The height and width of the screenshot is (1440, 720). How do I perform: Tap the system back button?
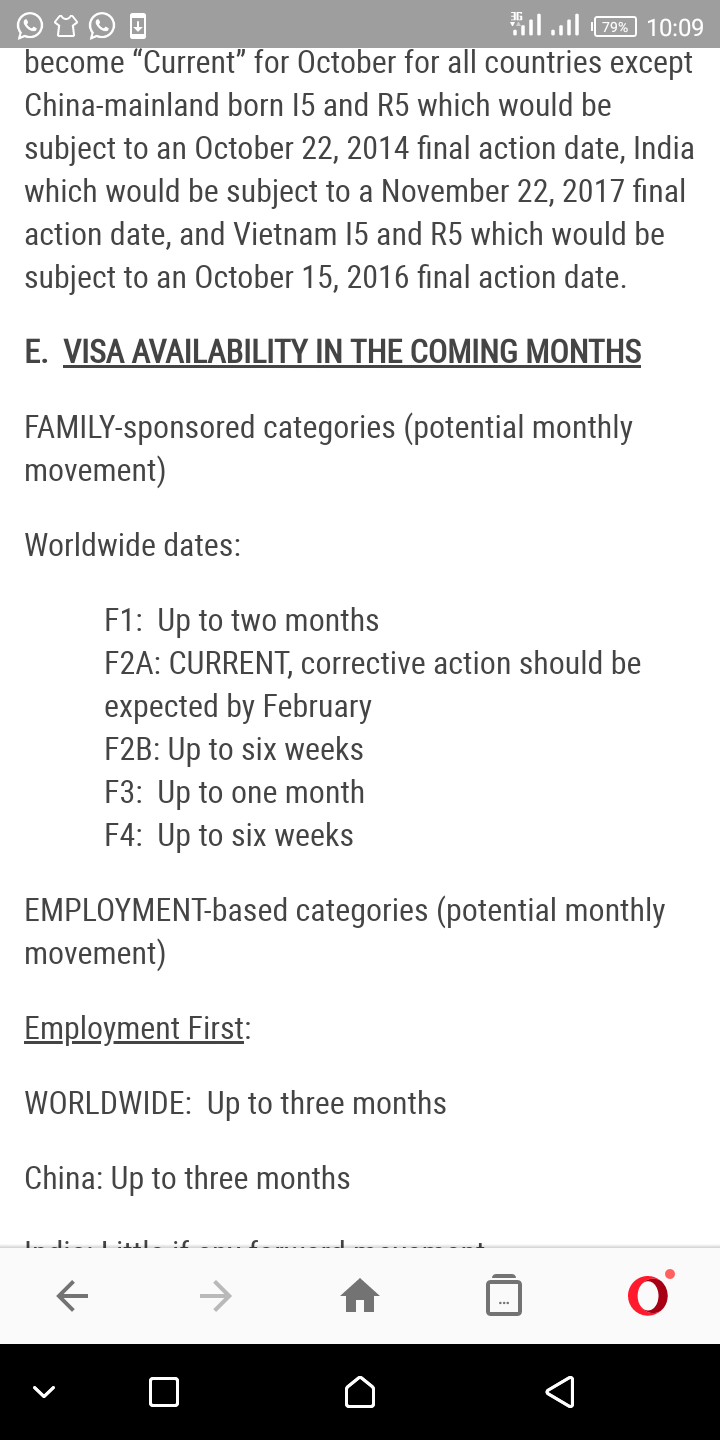(560, 1391)
